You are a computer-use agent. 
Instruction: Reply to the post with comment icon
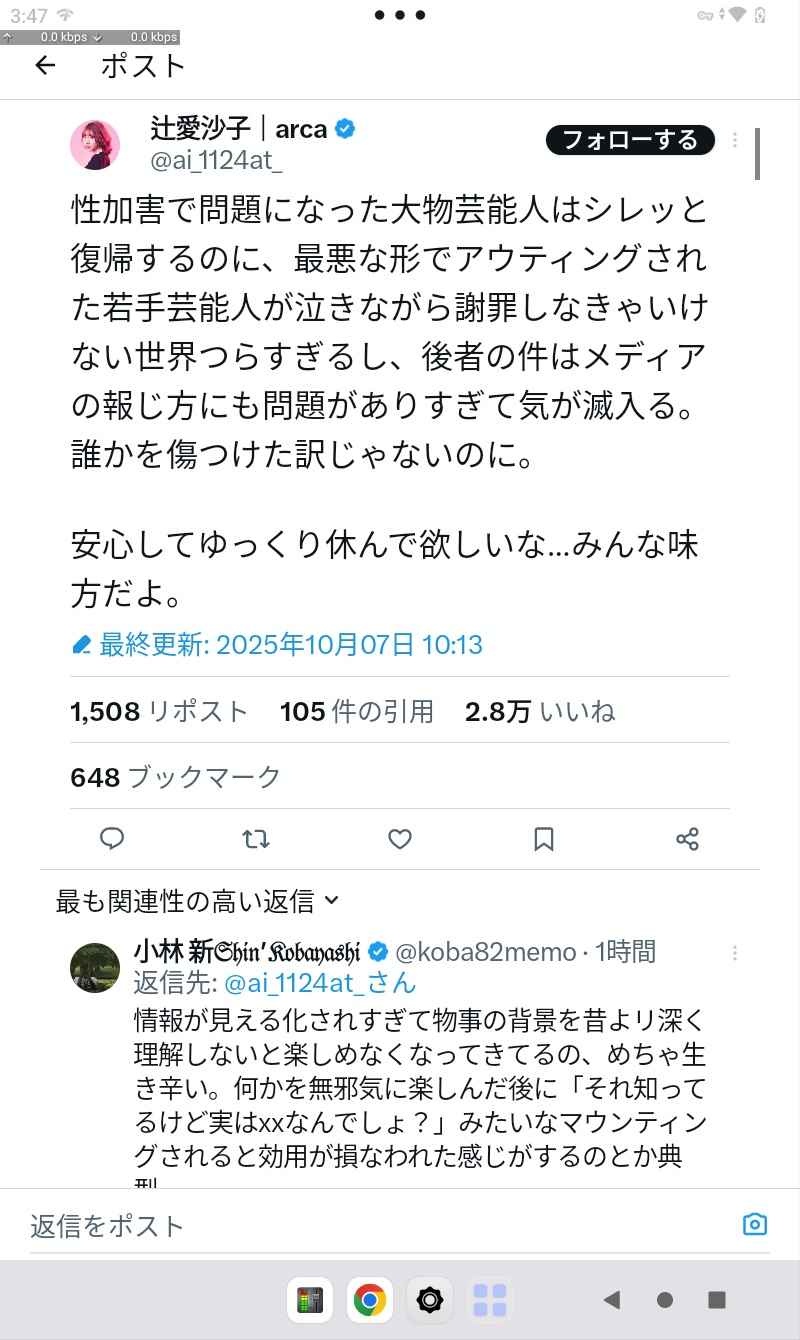point(112,839)
